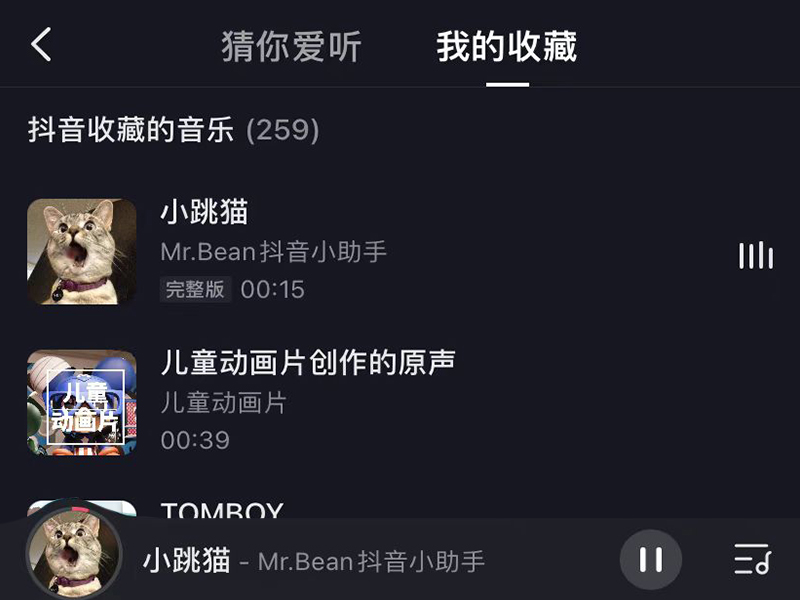Open the playlist queue icon
The height and width of the screenshot is (600, 800).
pos(751,559)
